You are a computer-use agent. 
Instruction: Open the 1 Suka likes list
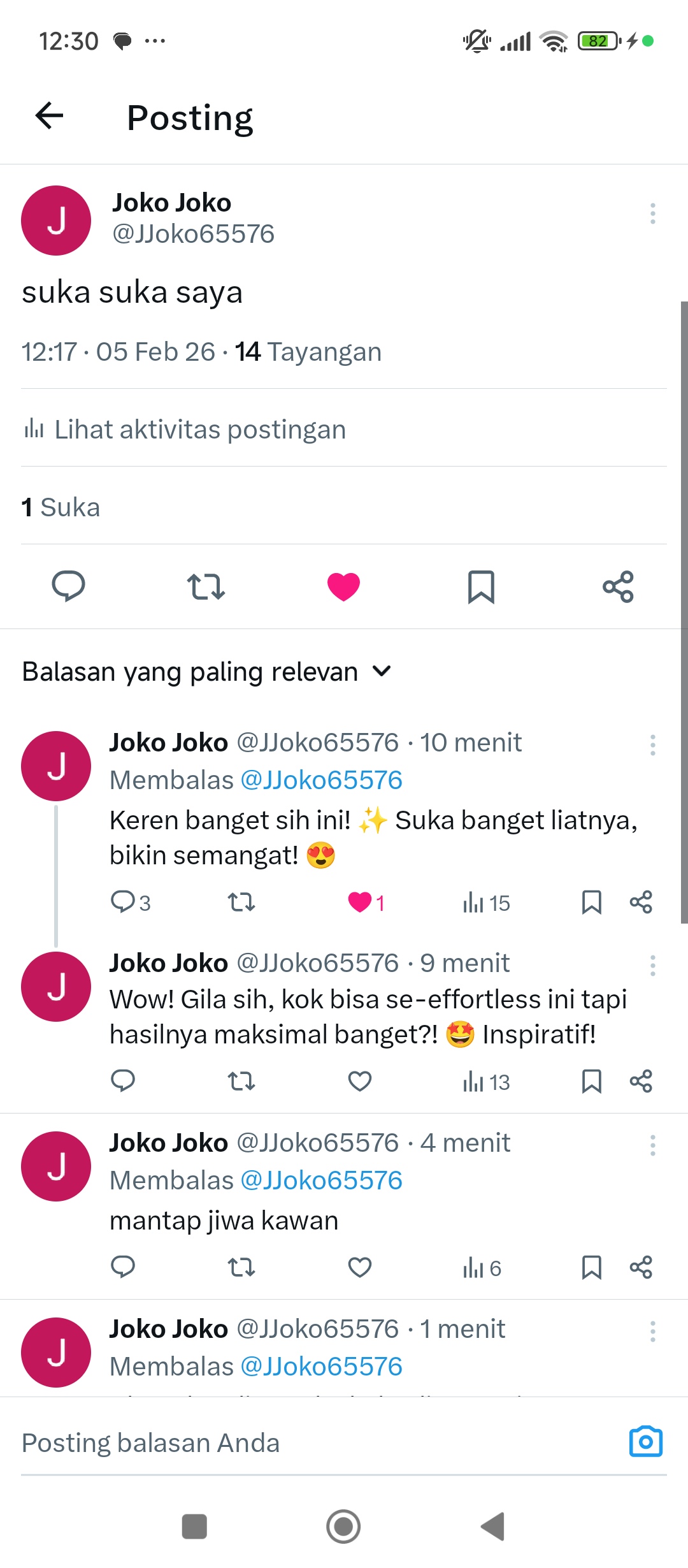click(x=61, y=507)
